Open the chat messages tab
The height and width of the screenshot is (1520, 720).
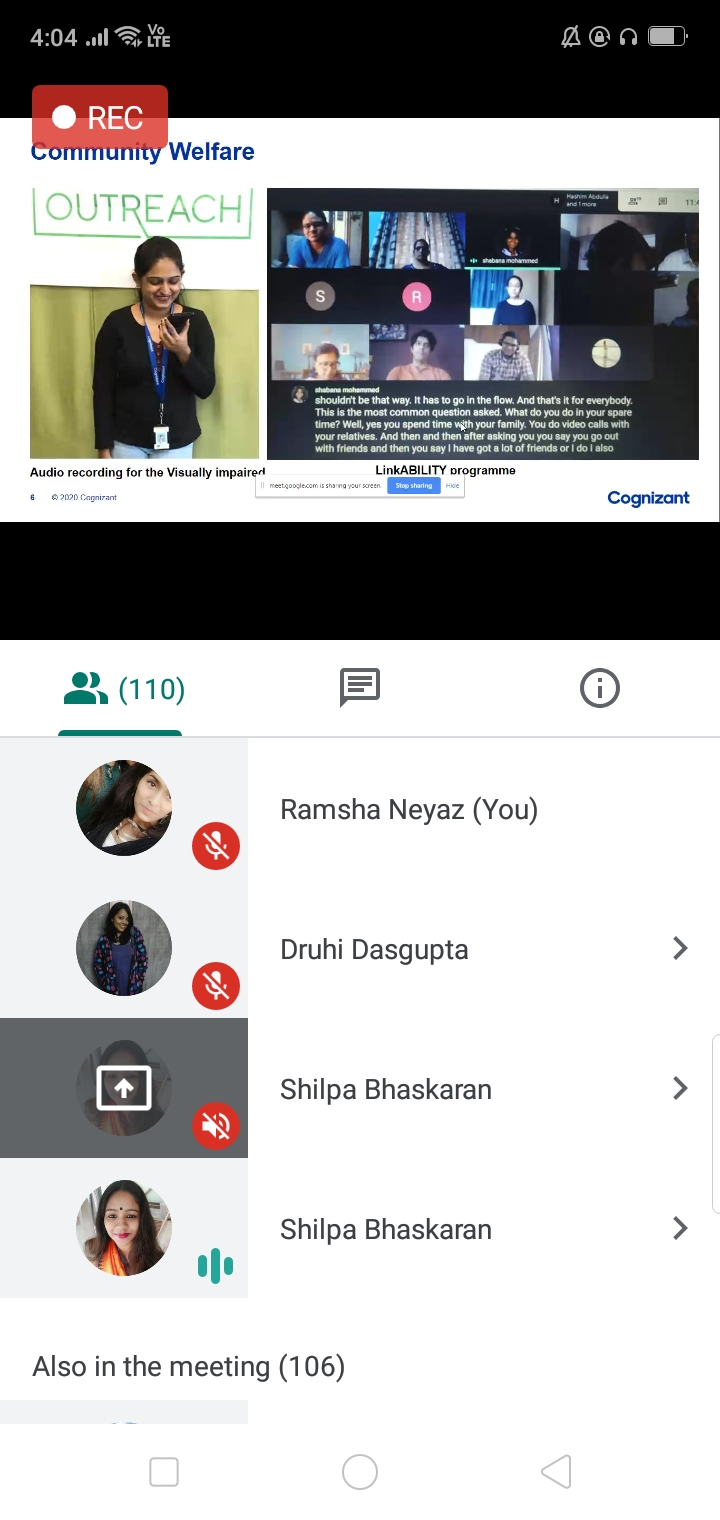point(360,687)
